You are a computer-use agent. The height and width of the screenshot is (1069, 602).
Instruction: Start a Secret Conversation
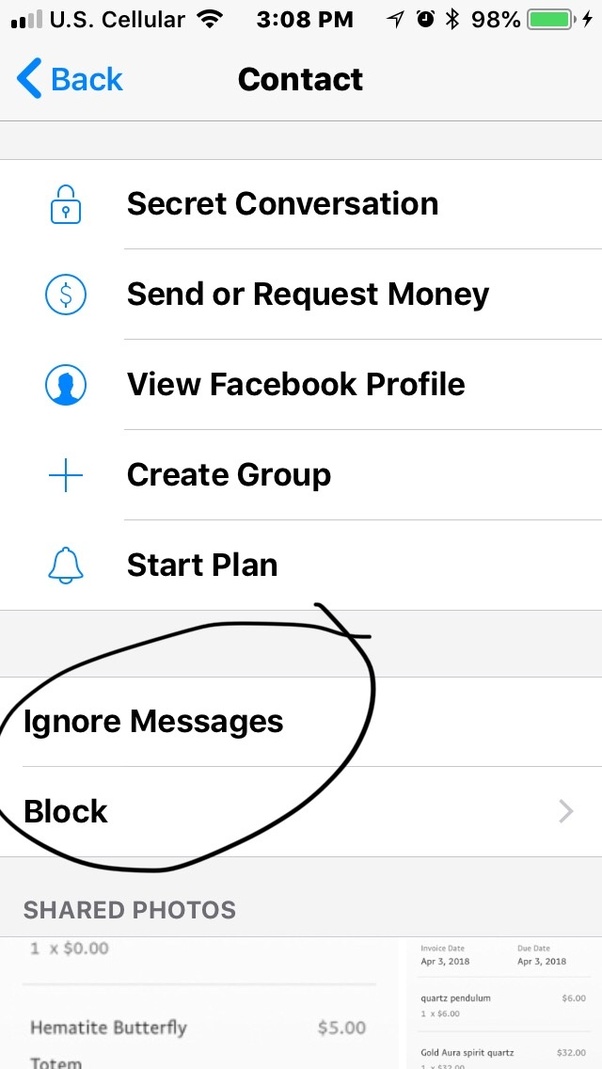(x=282, y=204)
